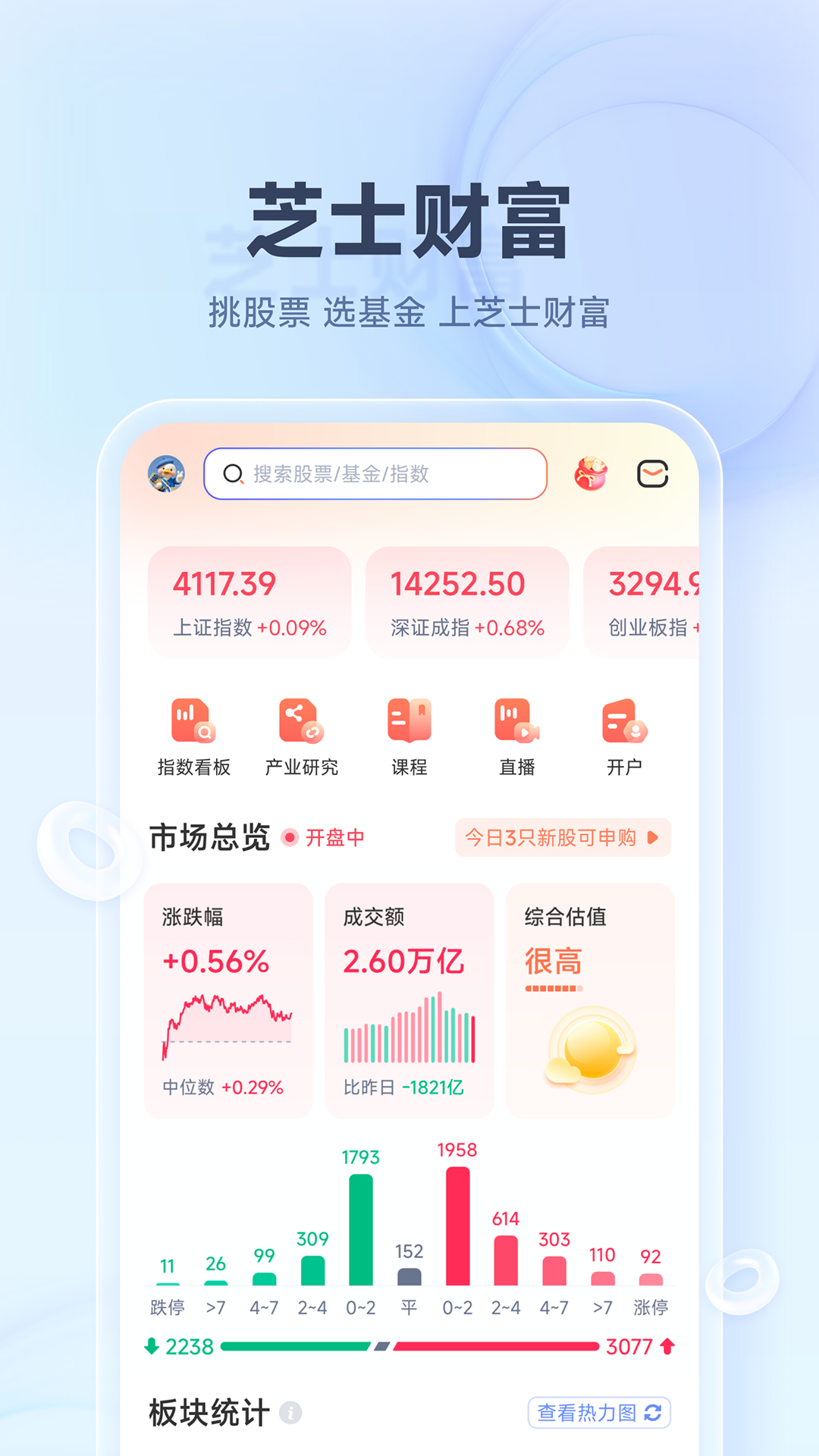Expand the 深证成指 index details
The image size is (819, 1456).
pos(466,601)
